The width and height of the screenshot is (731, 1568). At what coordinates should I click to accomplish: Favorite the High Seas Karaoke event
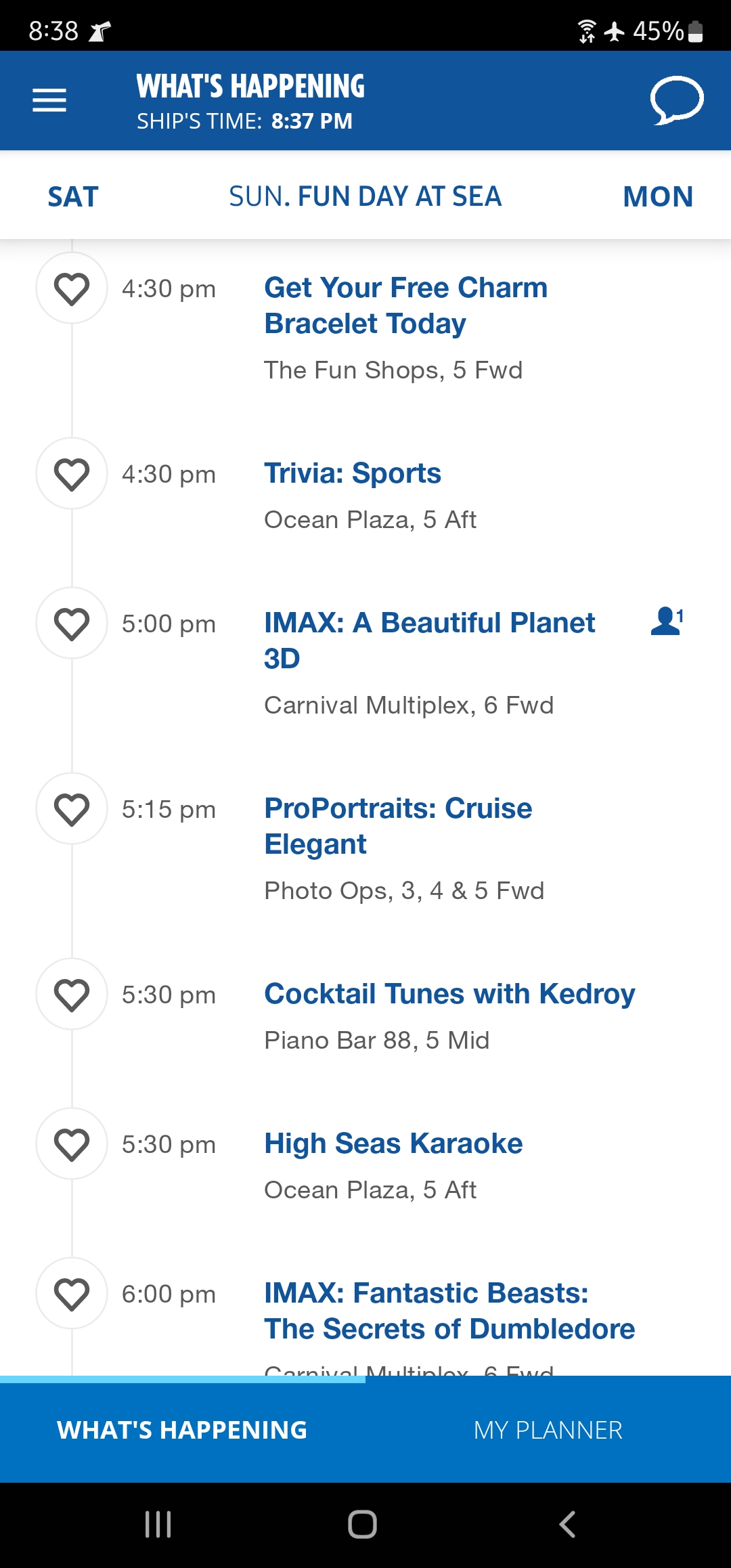pos(72,1144)
